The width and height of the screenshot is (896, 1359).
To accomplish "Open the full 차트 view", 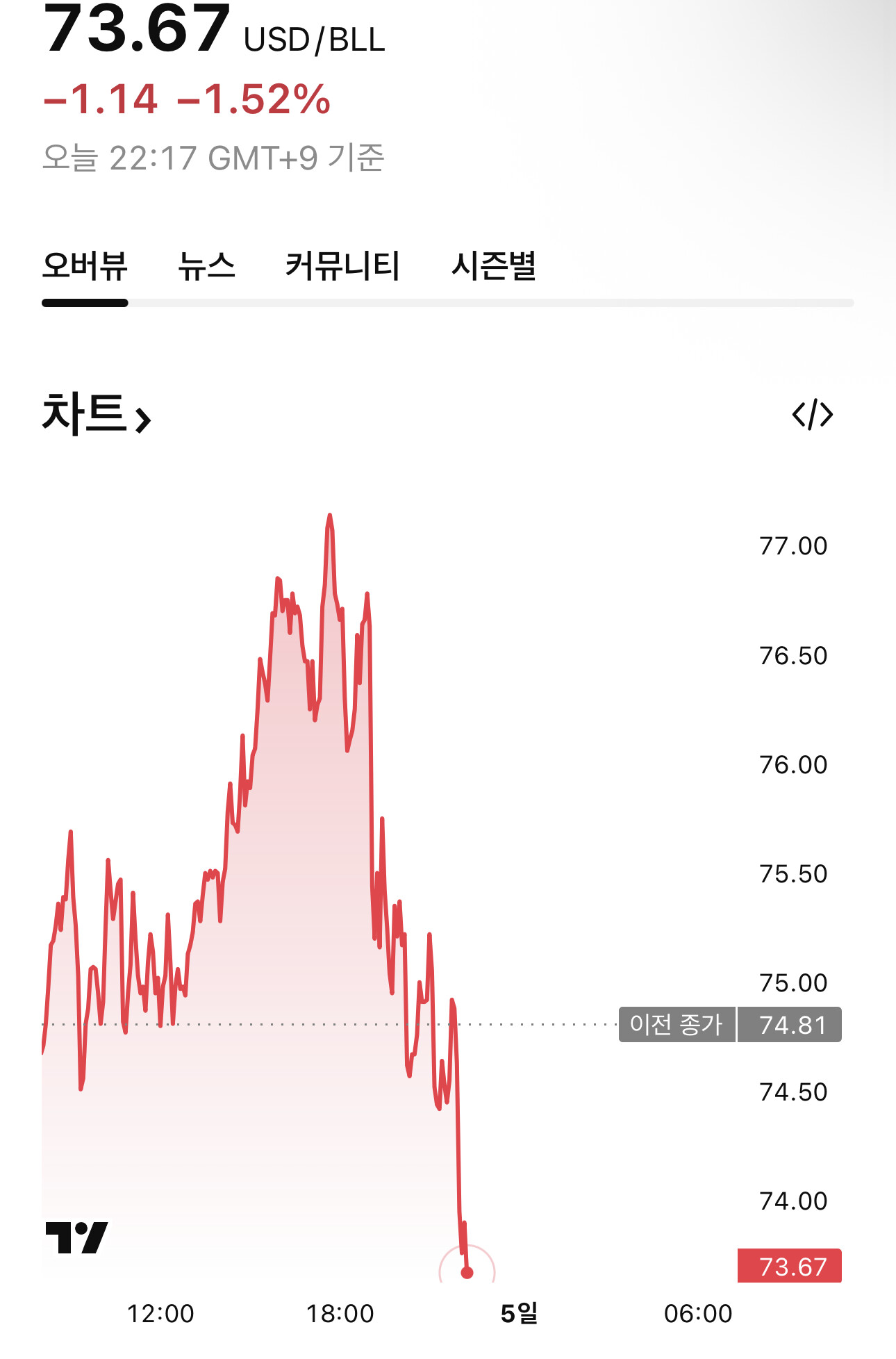I will [x=97, y=415].
